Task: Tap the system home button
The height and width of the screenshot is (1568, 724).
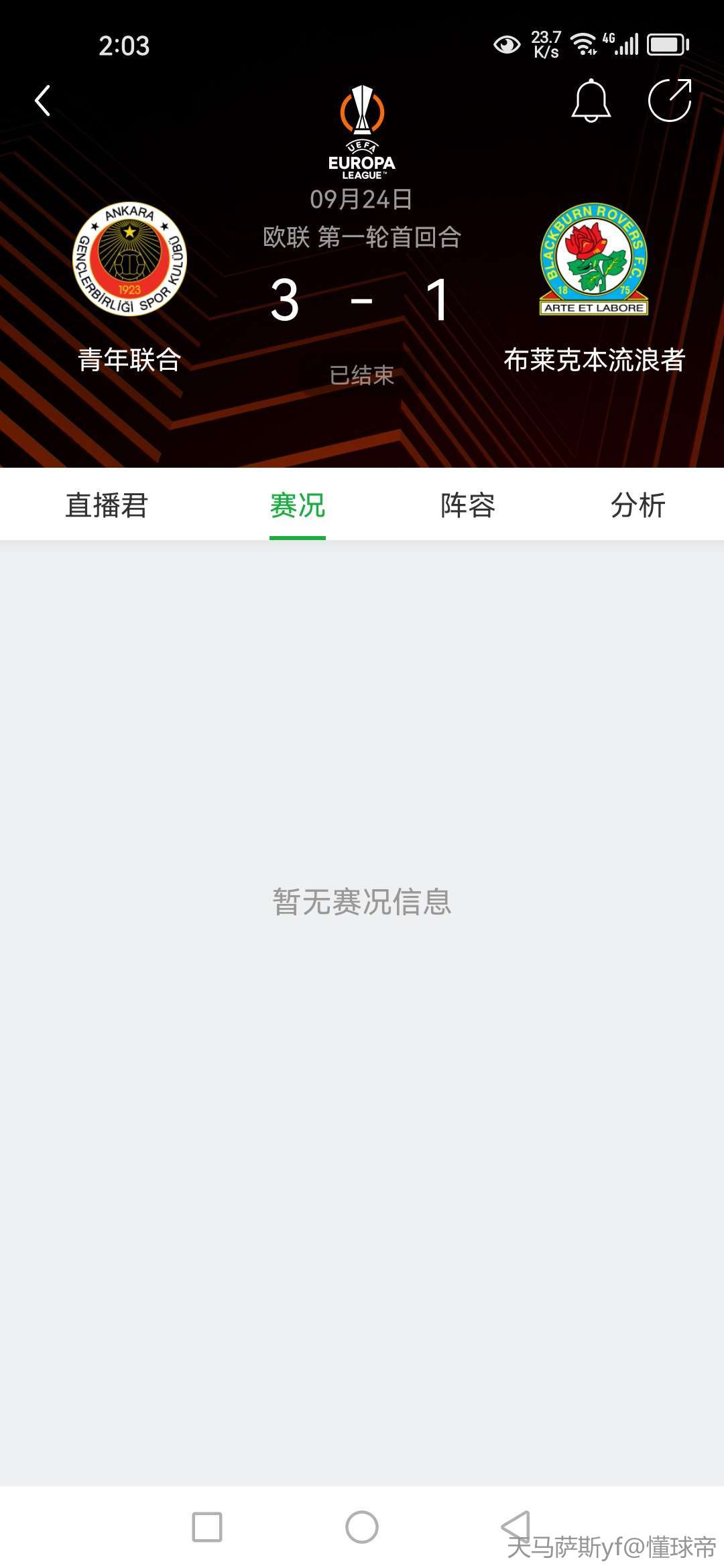Action: [362, 1527]
